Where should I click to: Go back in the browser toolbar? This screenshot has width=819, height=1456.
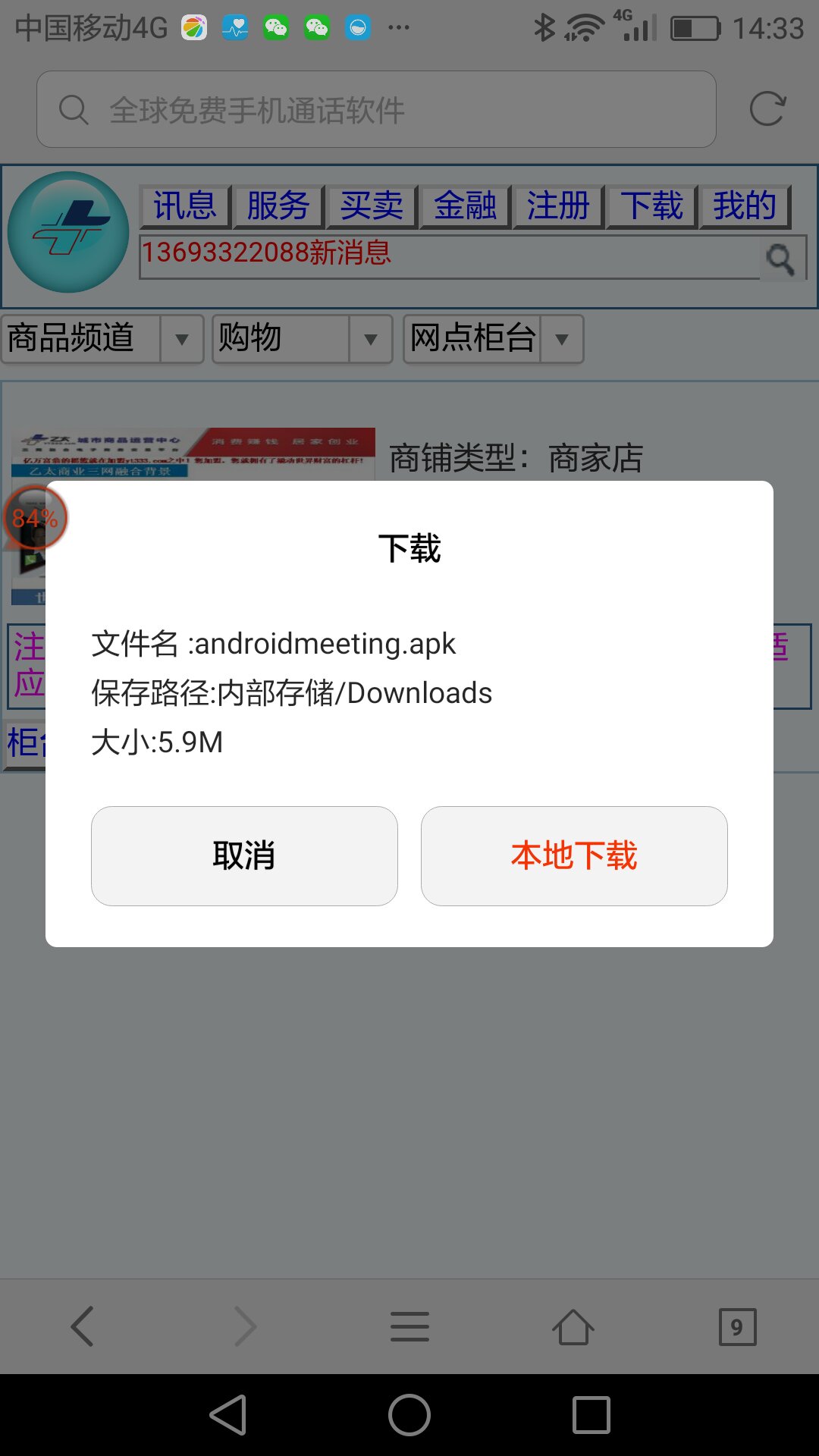coord(82,1326)
